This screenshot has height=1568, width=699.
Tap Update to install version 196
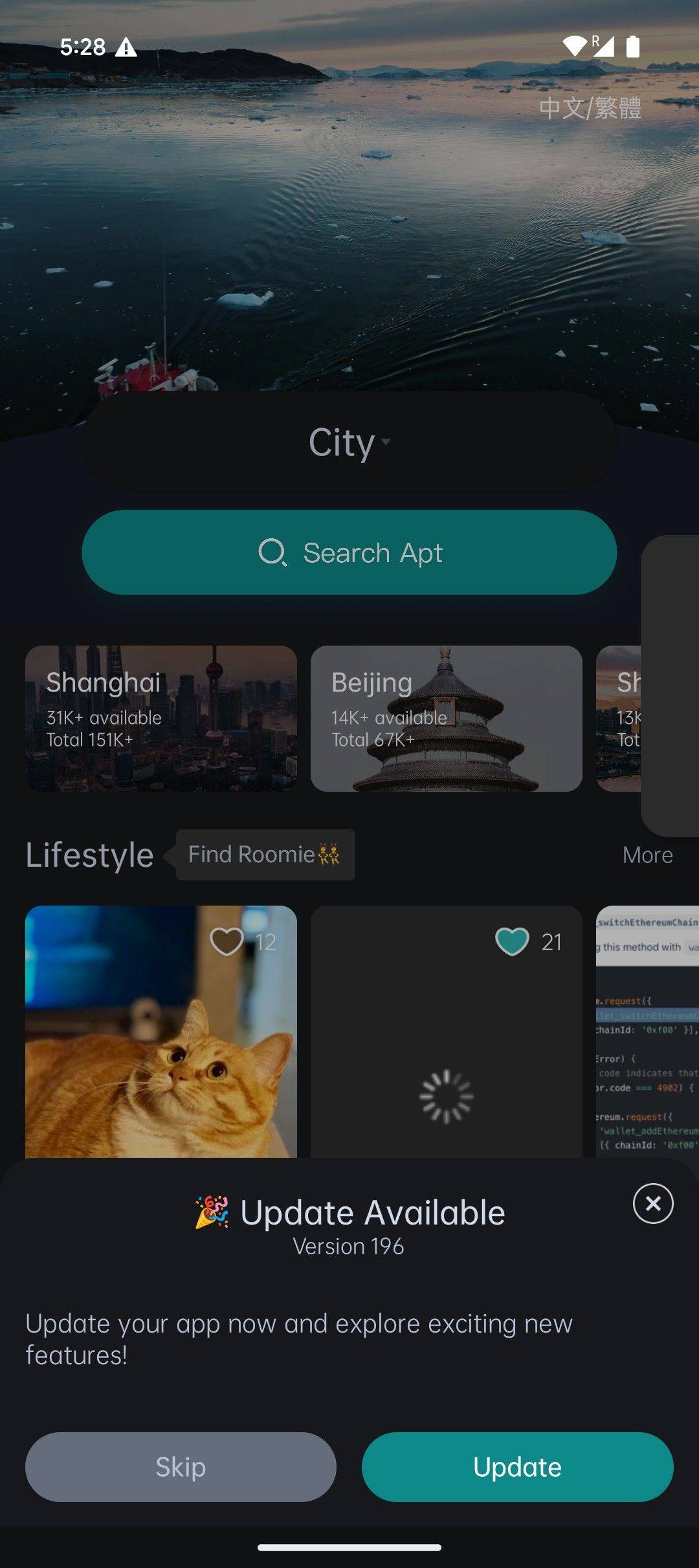(x=517, y=1466)
